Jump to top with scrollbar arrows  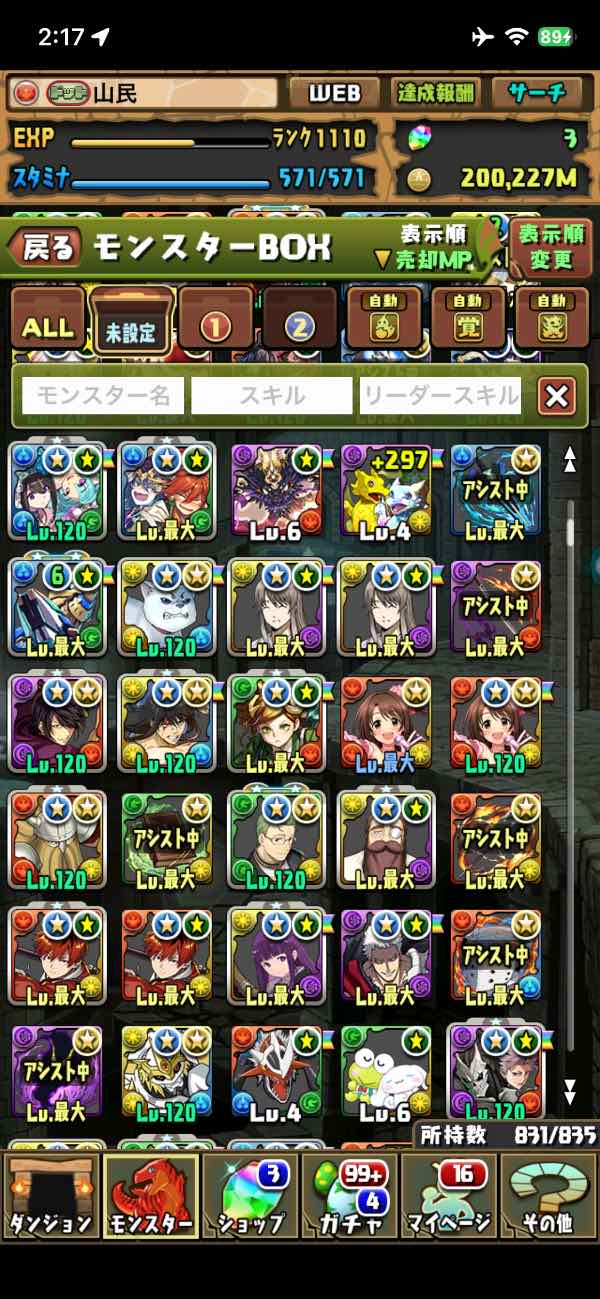click(570, 459)
